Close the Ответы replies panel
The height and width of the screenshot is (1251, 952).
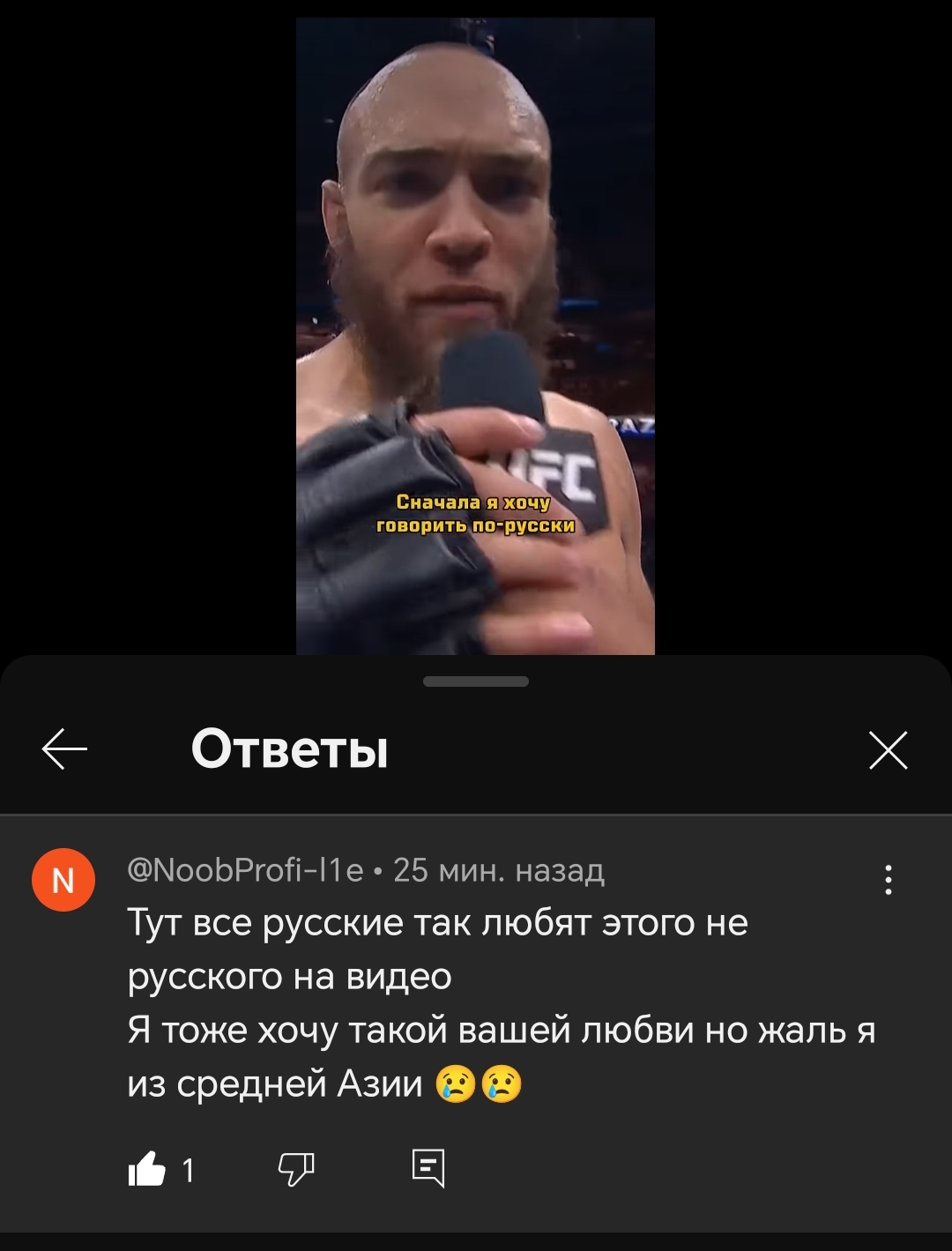click(888, 750)
